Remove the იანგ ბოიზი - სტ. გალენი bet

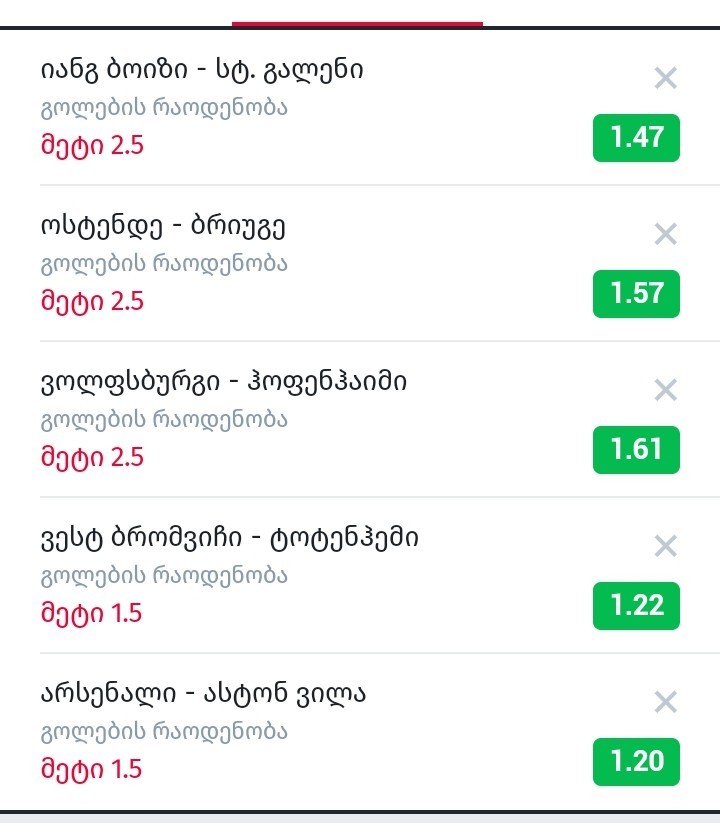click(x=665, y=78)
